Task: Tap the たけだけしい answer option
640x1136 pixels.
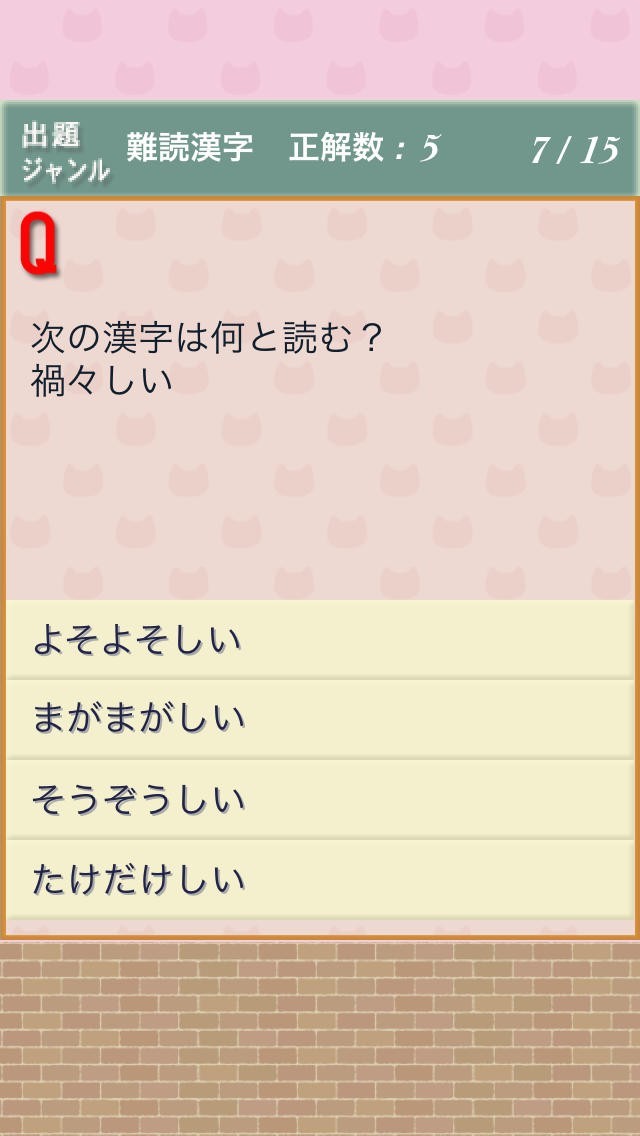Action: click(320, 879)
